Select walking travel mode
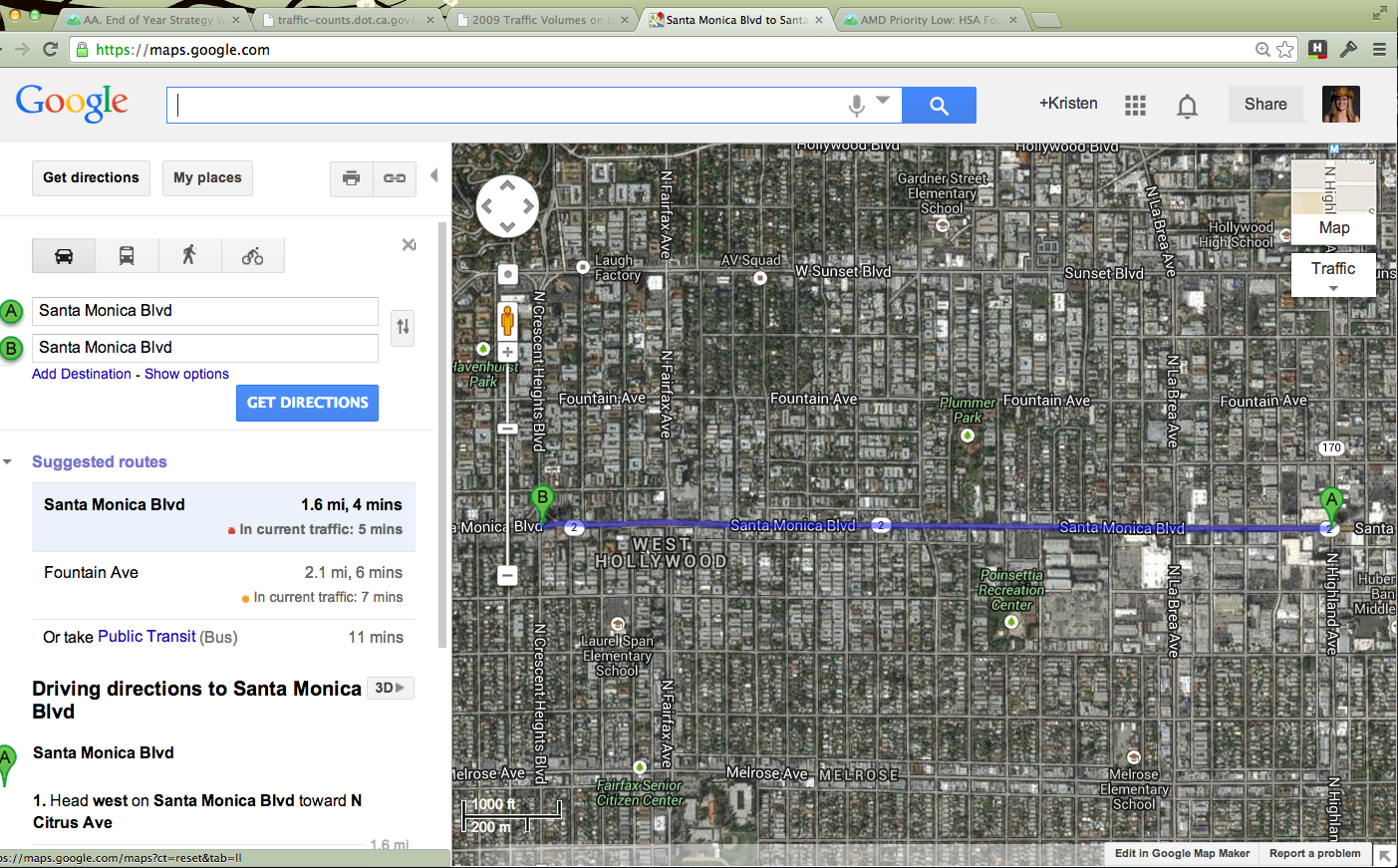 (x=189, y=255)
